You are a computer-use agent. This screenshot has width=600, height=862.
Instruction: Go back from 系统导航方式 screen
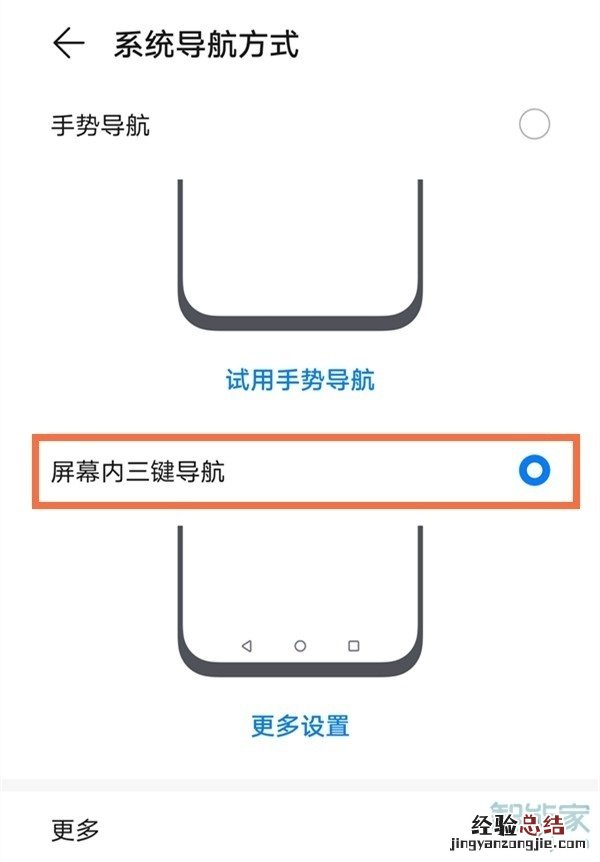coord(68,45)
